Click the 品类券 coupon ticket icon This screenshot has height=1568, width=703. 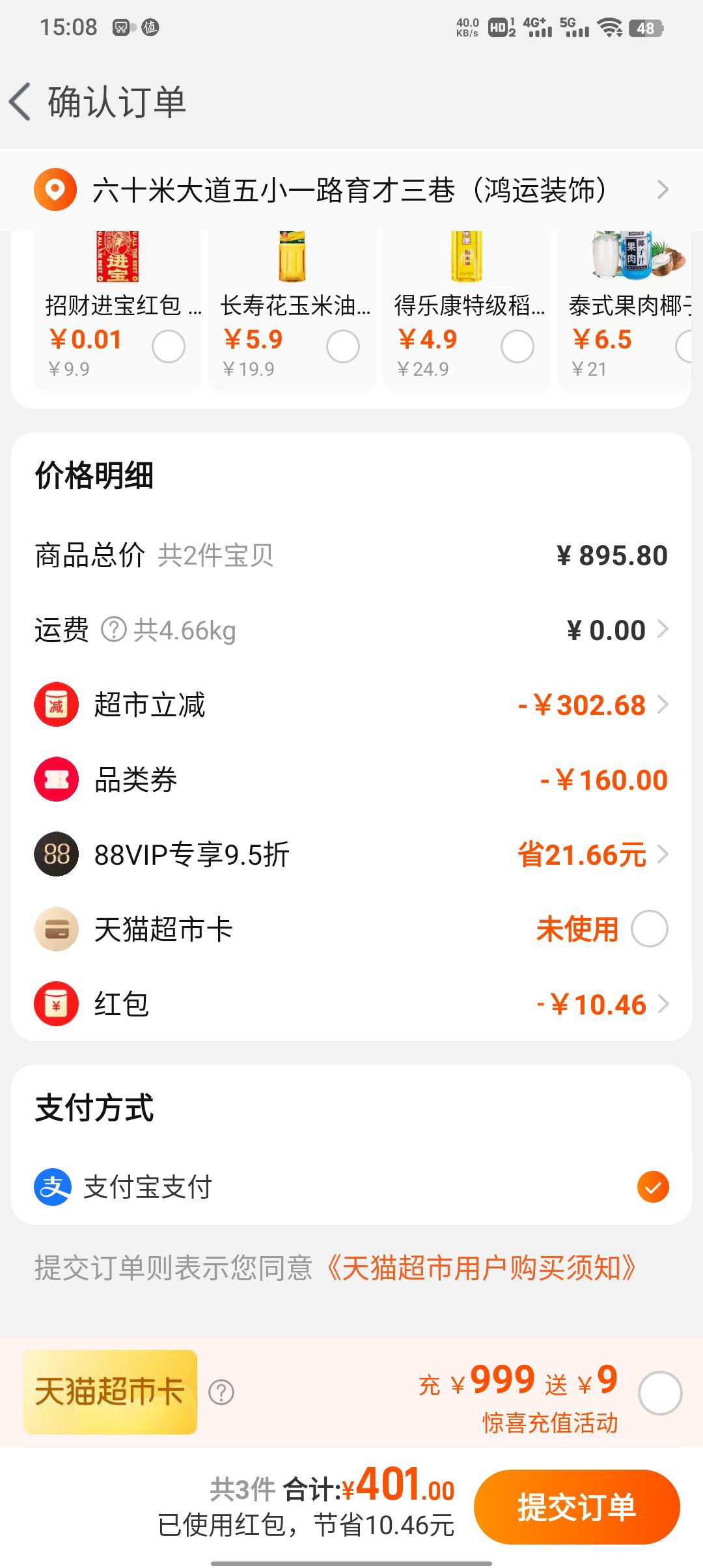tap(56, 779)
